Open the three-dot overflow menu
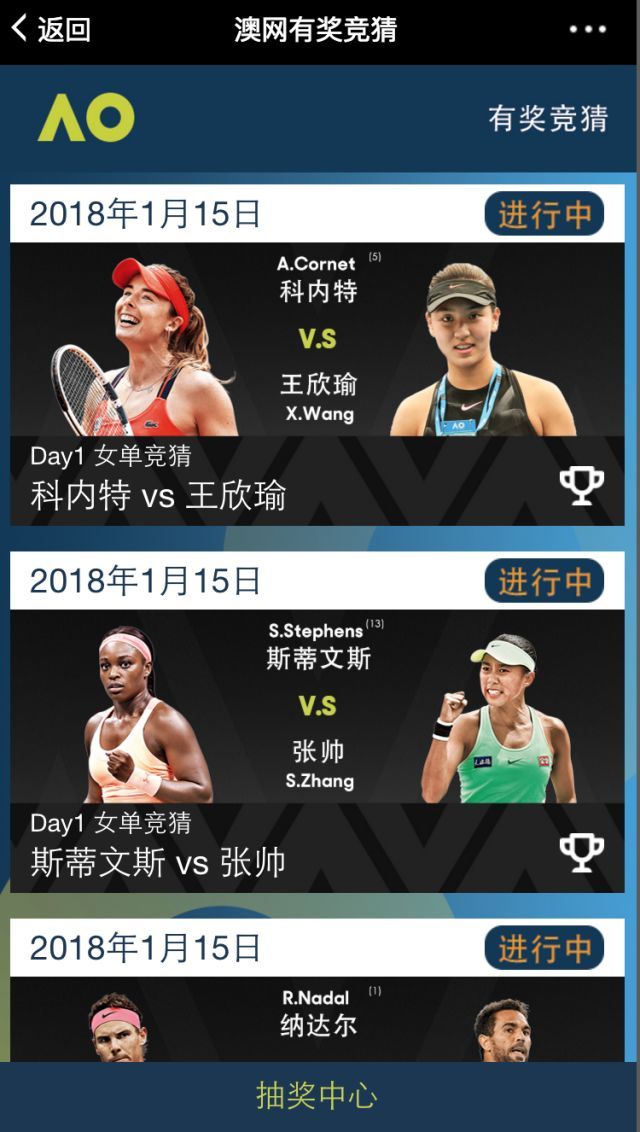 pos(588,29)
